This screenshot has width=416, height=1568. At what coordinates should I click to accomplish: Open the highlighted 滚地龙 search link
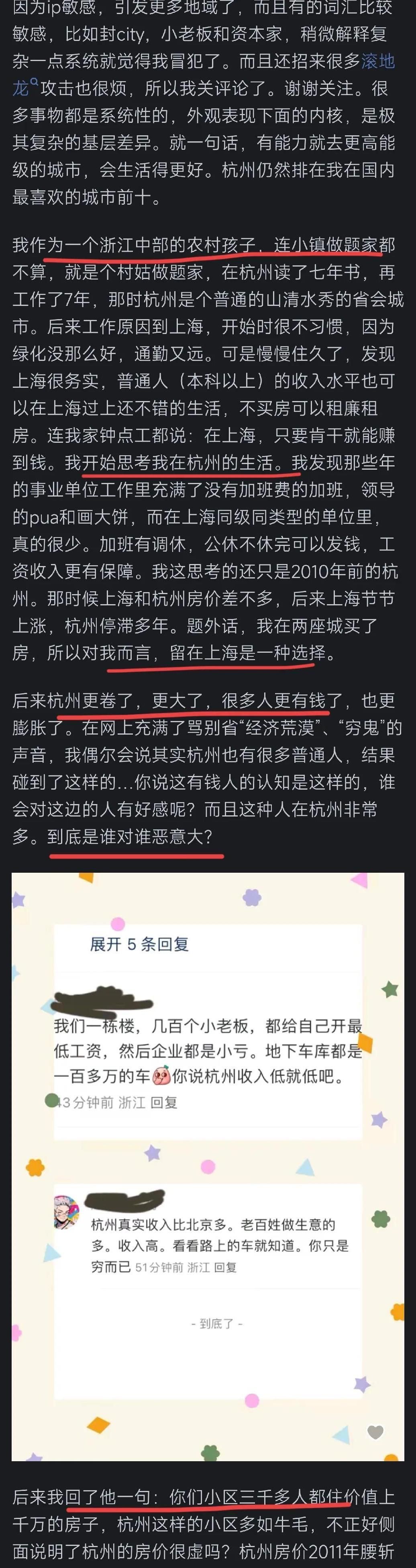coord(377,61)
